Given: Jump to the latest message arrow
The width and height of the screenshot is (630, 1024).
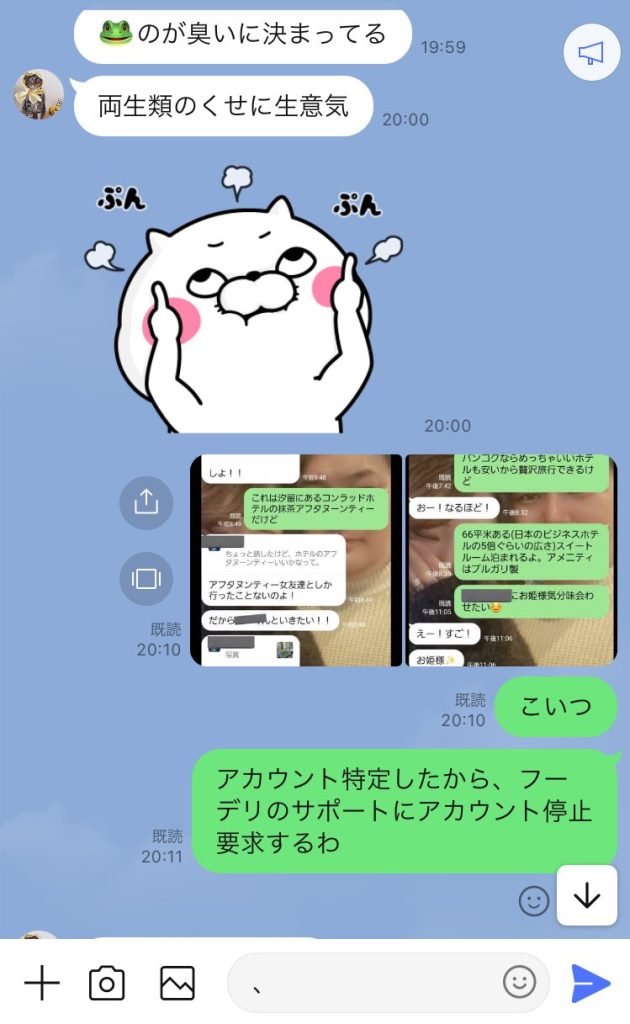Looking at the screenshot, I should pos(586,896).
